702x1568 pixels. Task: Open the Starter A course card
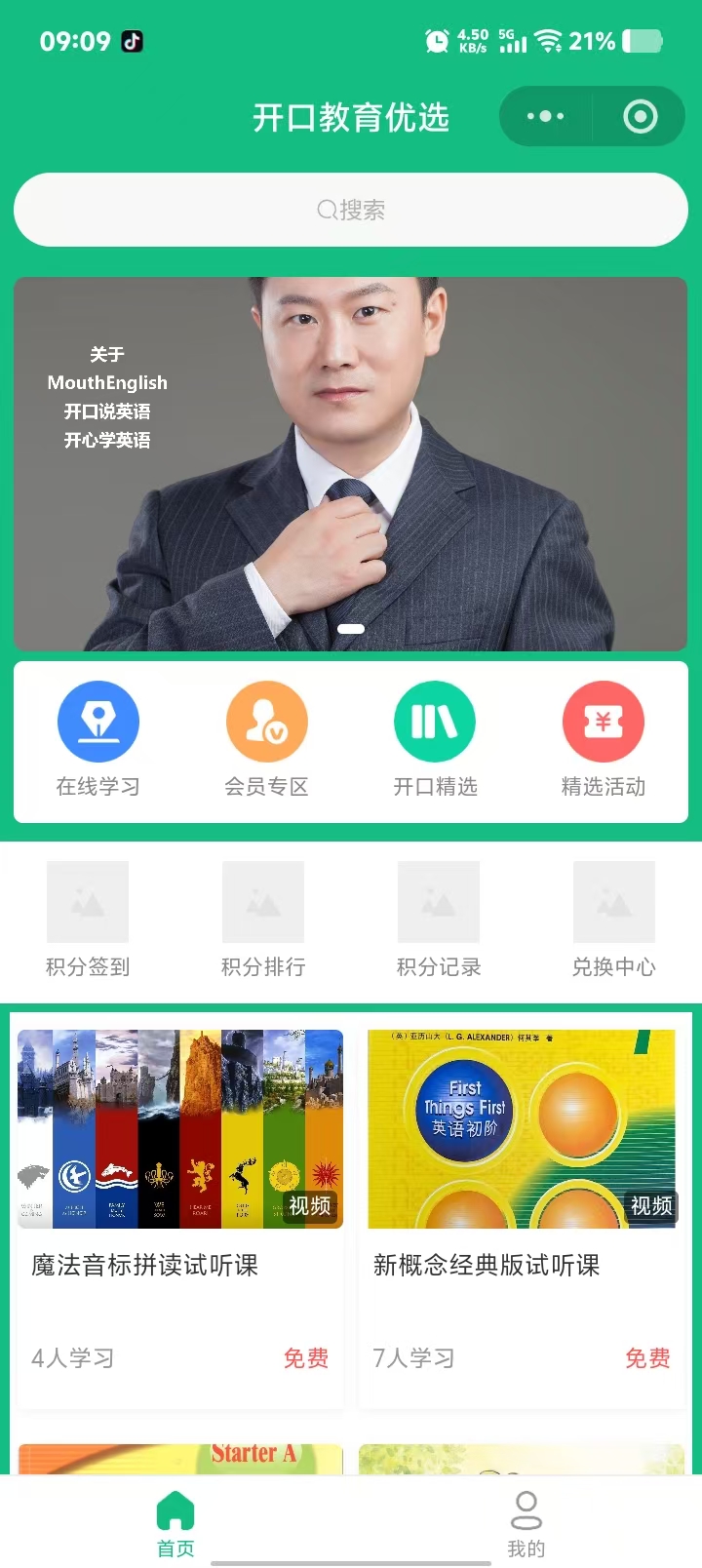pos(180,1457)
